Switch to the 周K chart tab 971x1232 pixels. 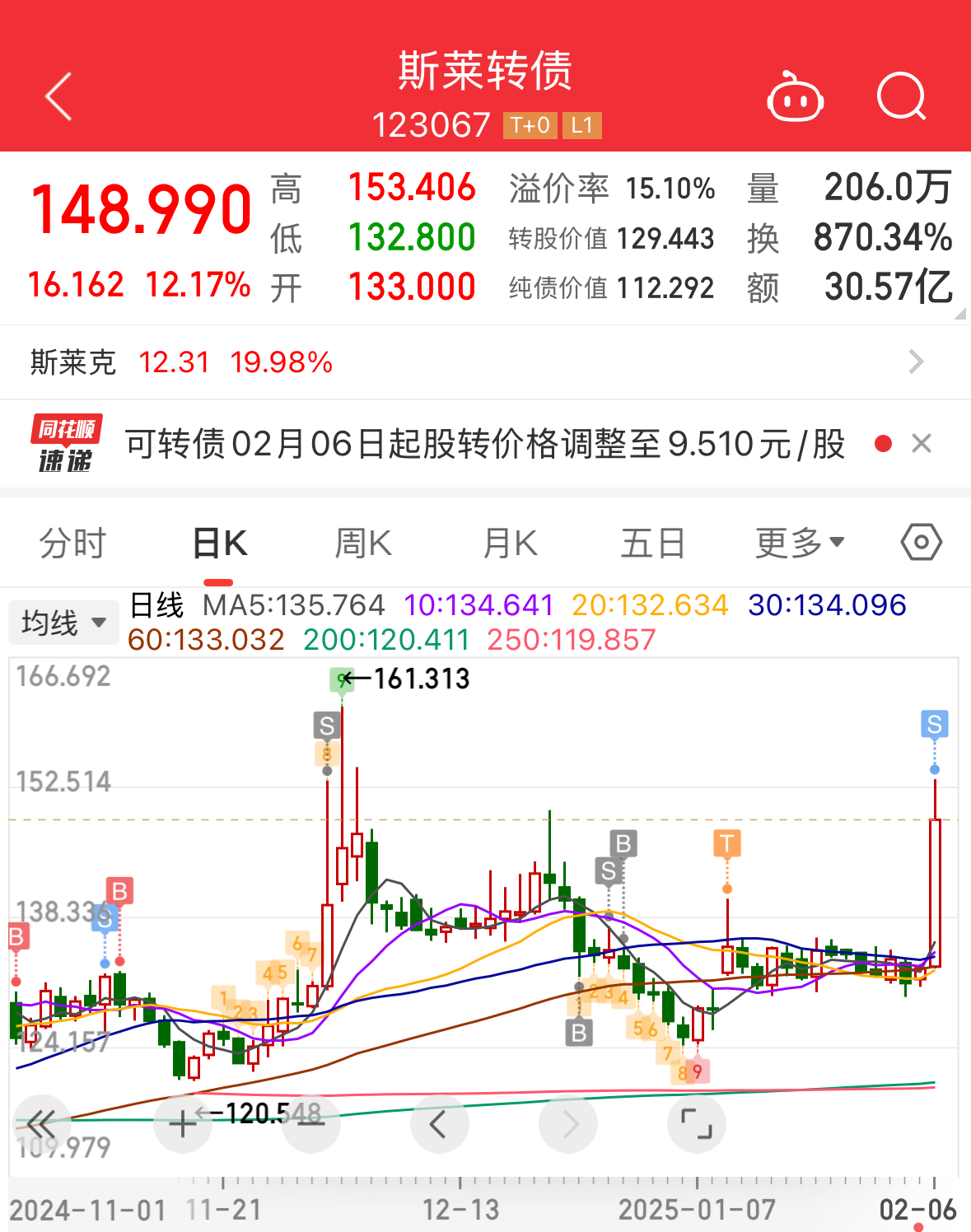(363, 544)
